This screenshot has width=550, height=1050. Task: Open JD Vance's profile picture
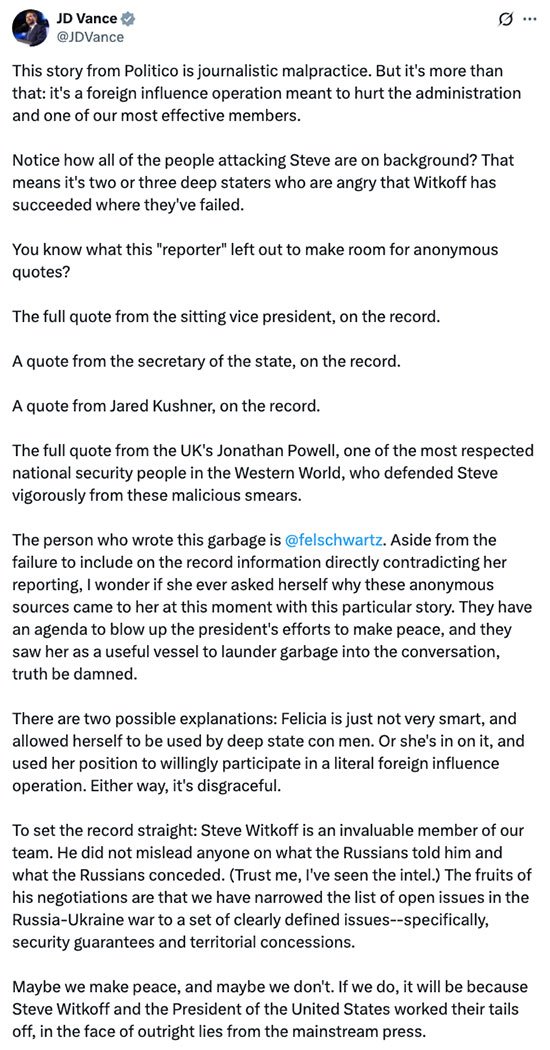coord(31,27)
